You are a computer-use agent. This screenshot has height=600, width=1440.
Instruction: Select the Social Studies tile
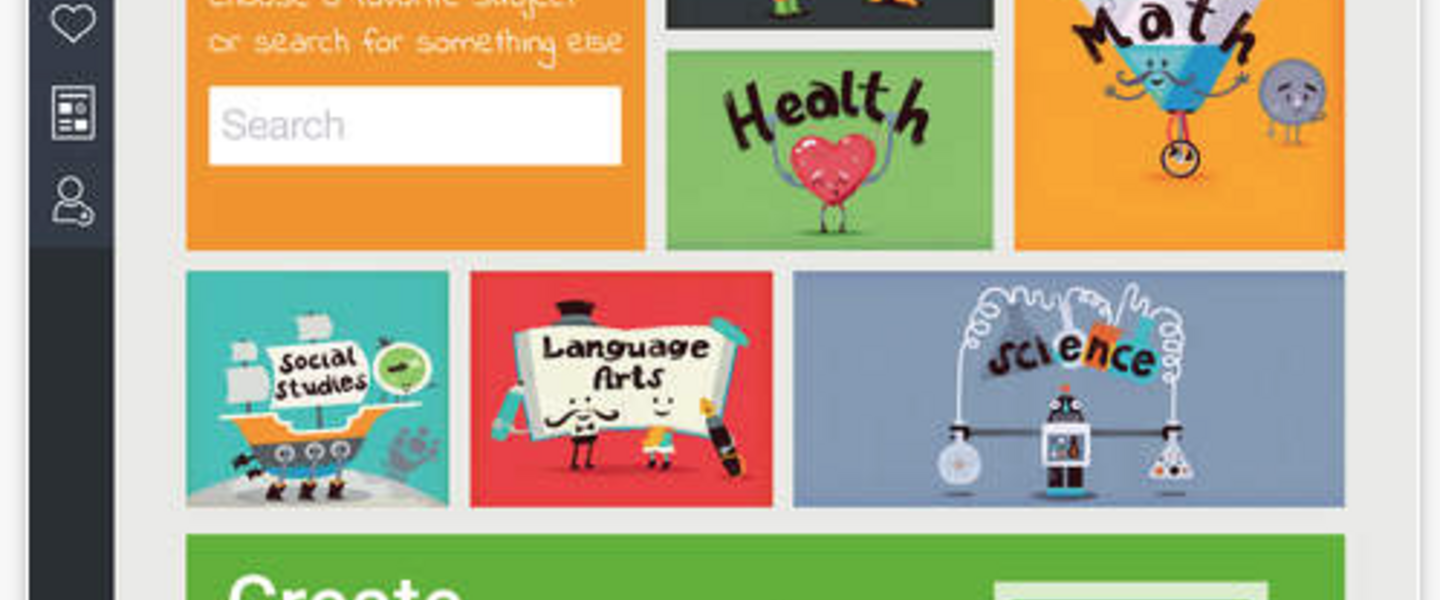click(317, 389)
